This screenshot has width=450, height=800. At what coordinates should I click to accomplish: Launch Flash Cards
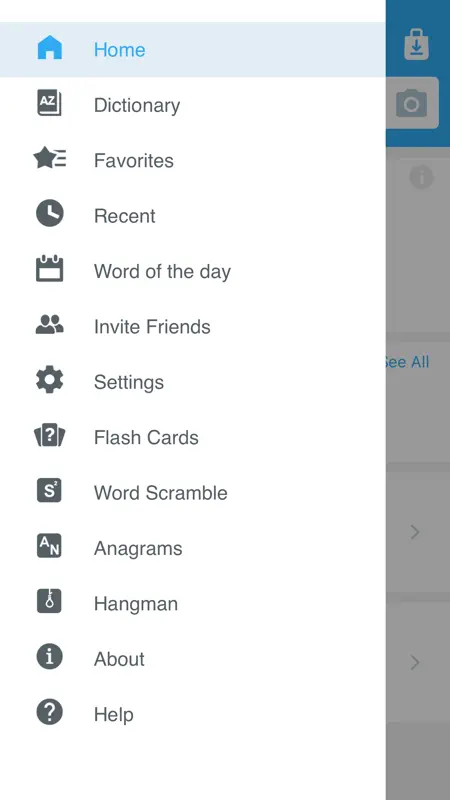point(192,437)
